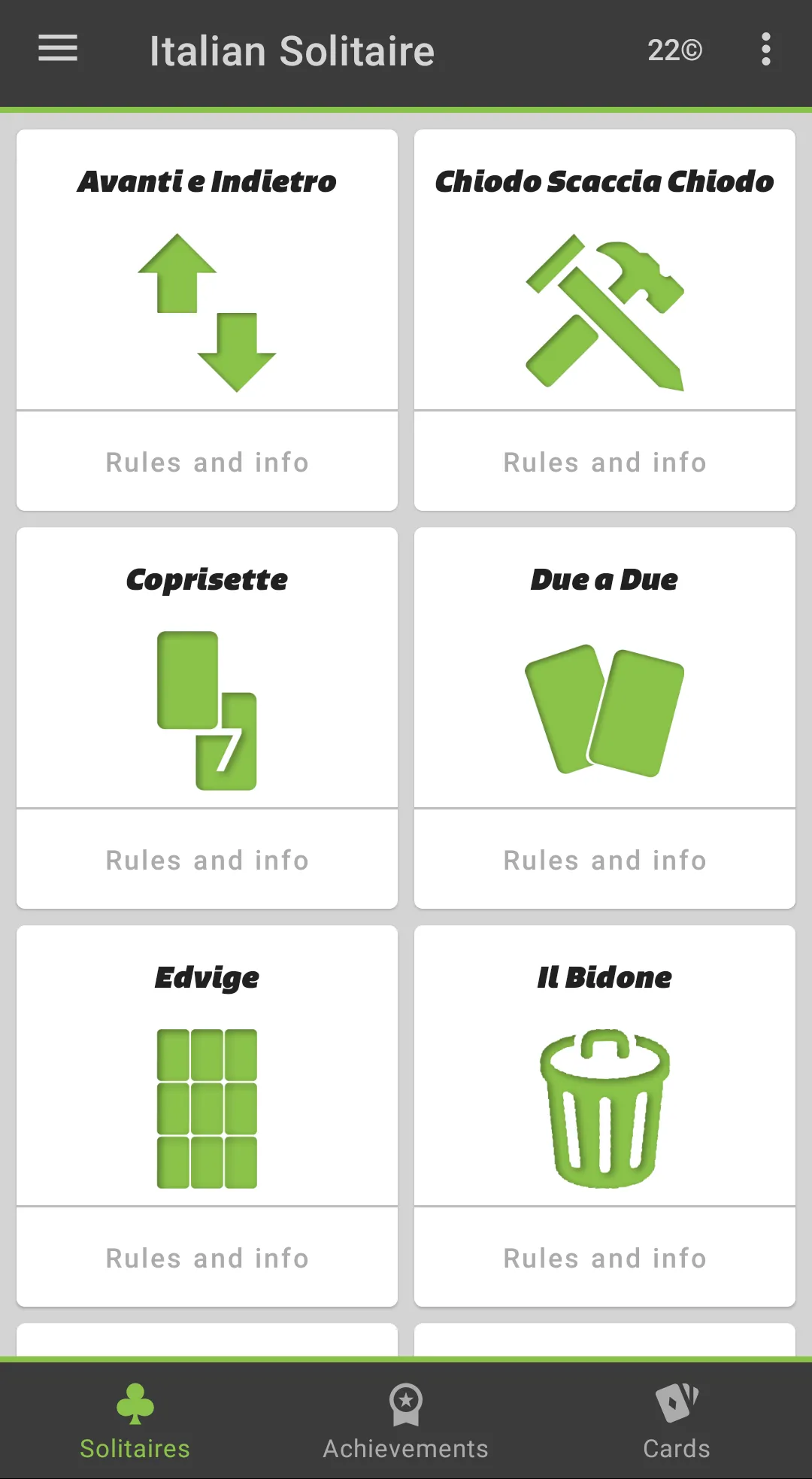812x1479 pixels.
Task: Choose the Il Bidone solitaire
Action: click(604, 1066)
